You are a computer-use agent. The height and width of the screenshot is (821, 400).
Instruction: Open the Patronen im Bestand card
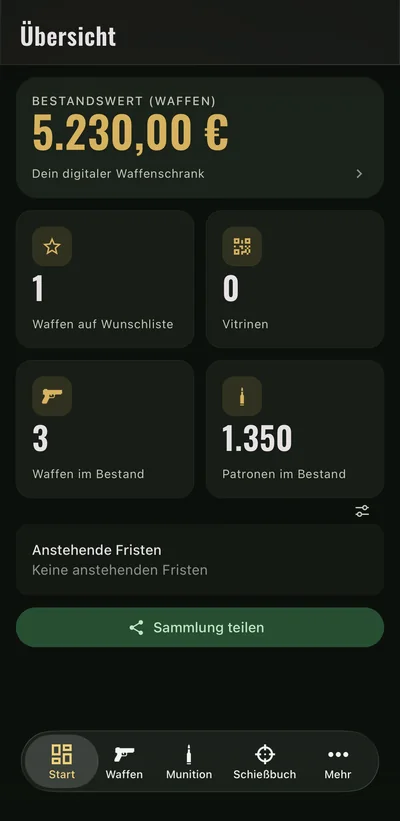click(295, 429)
